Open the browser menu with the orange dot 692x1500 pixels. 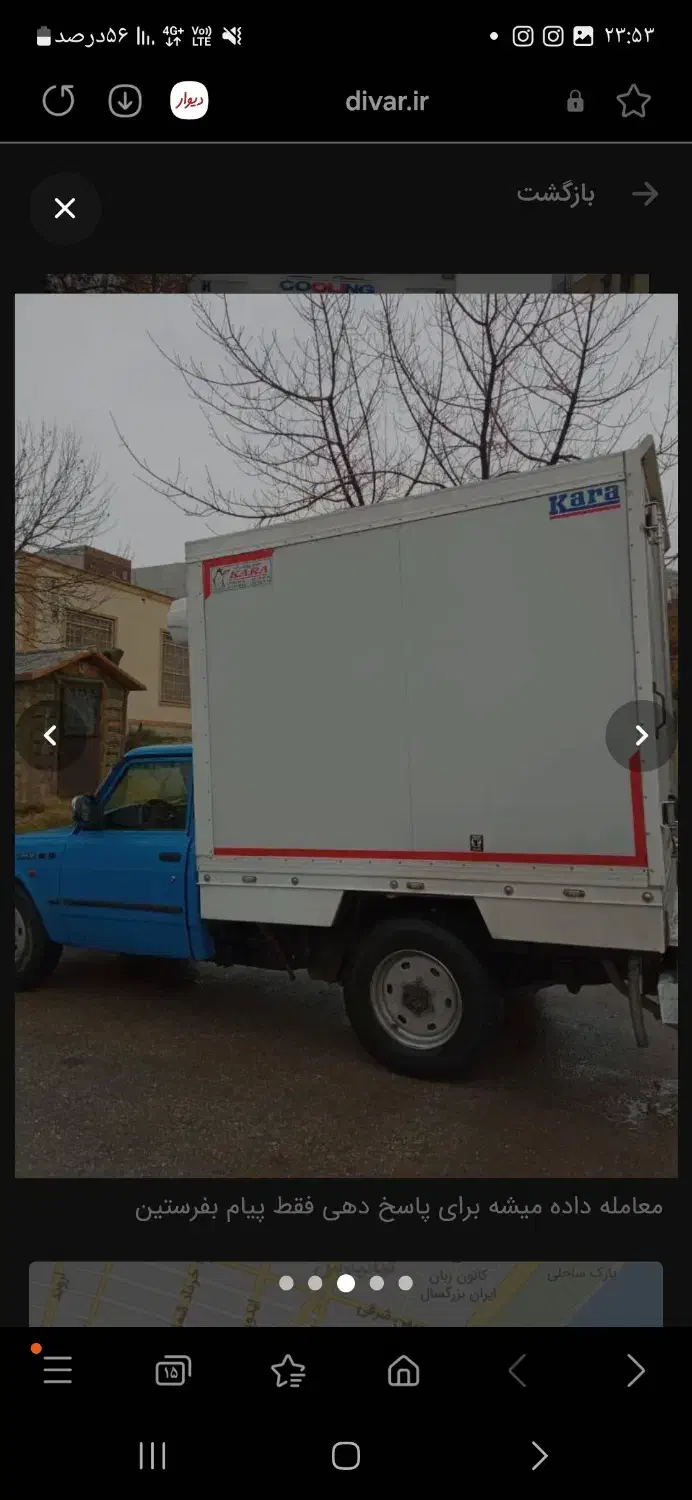[x=57, y=1370]
